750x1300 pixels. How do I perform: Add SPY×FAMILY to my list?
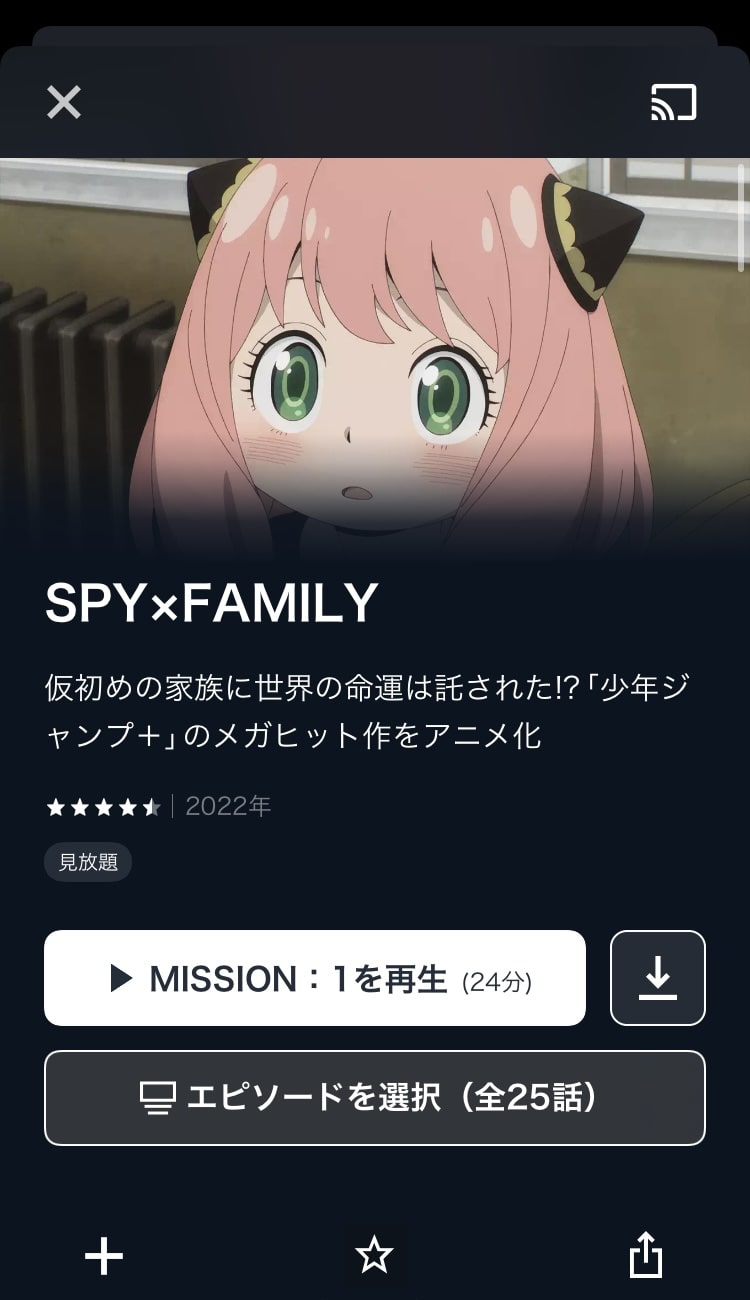click(104, 1256)
